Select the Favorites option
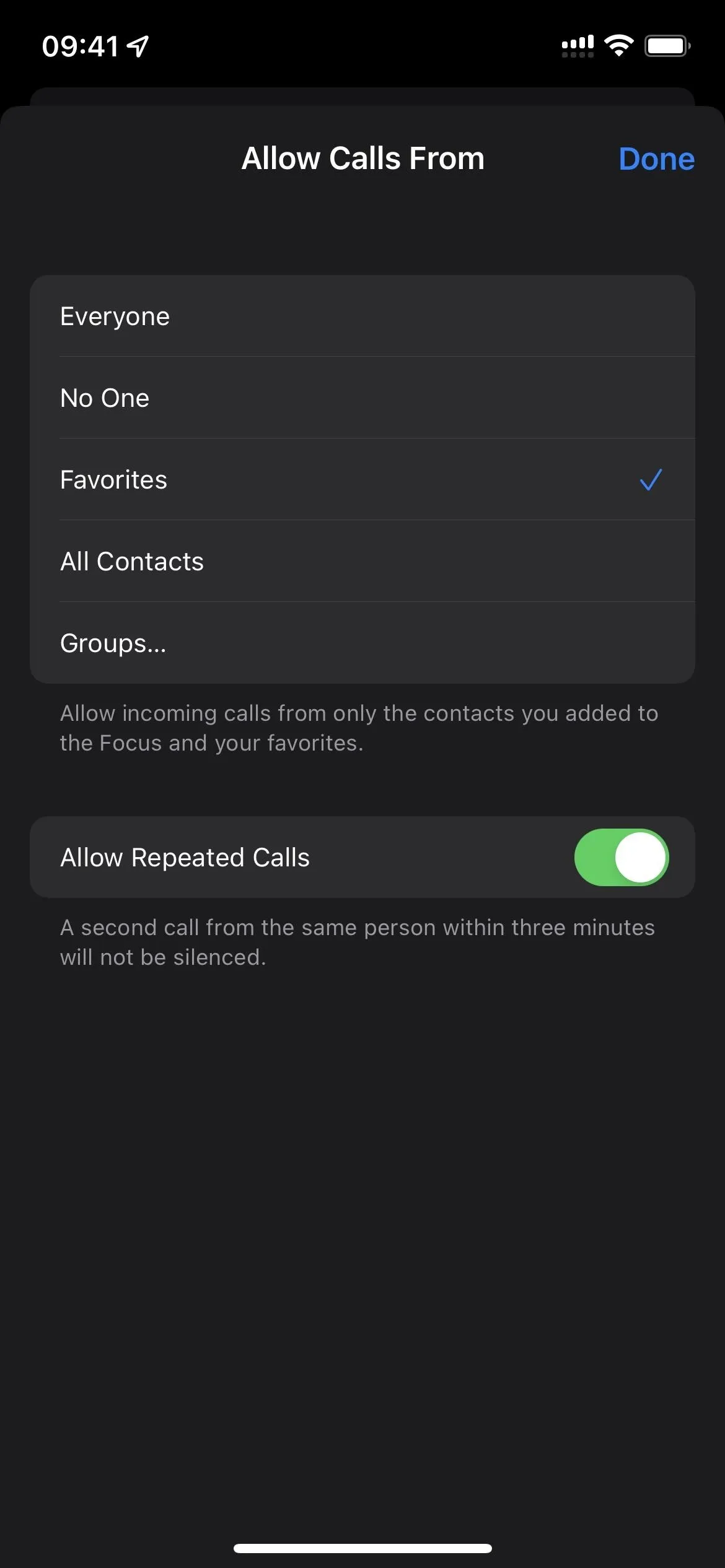 [x=362, y=479]
